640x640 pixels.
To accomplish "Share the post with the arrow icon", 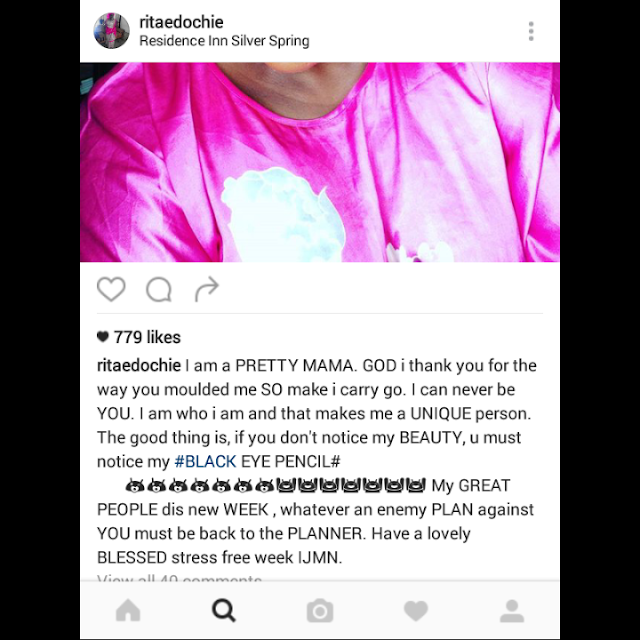I will tap(206, 290).
